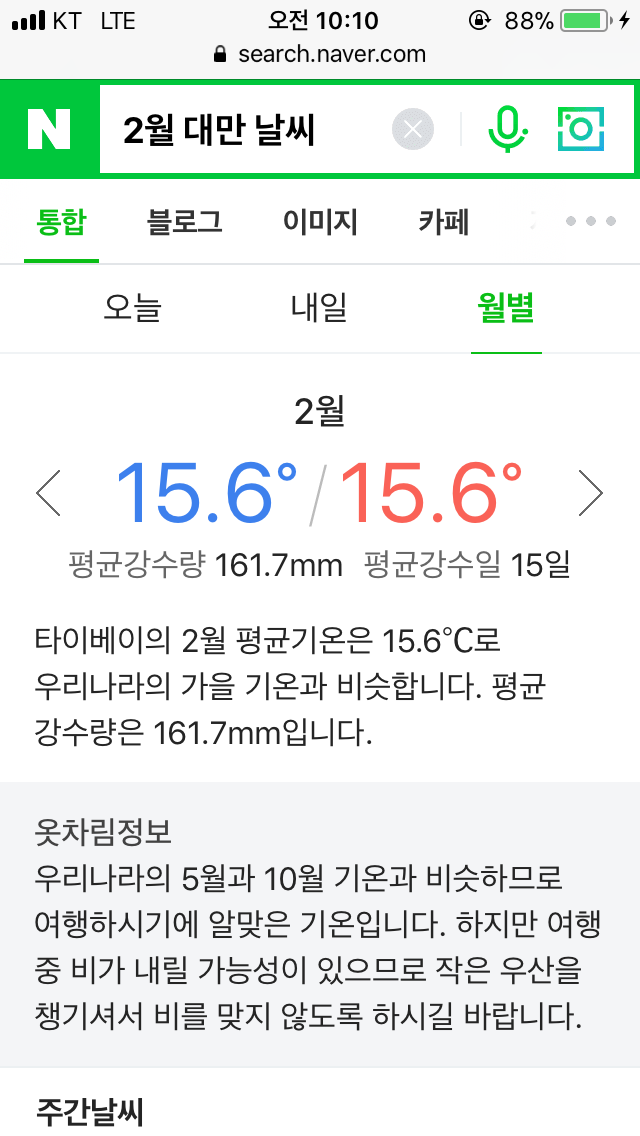Screen dimensions: 640x1136
Task: Start voice search with the microphone
Action: click(506, 129)
